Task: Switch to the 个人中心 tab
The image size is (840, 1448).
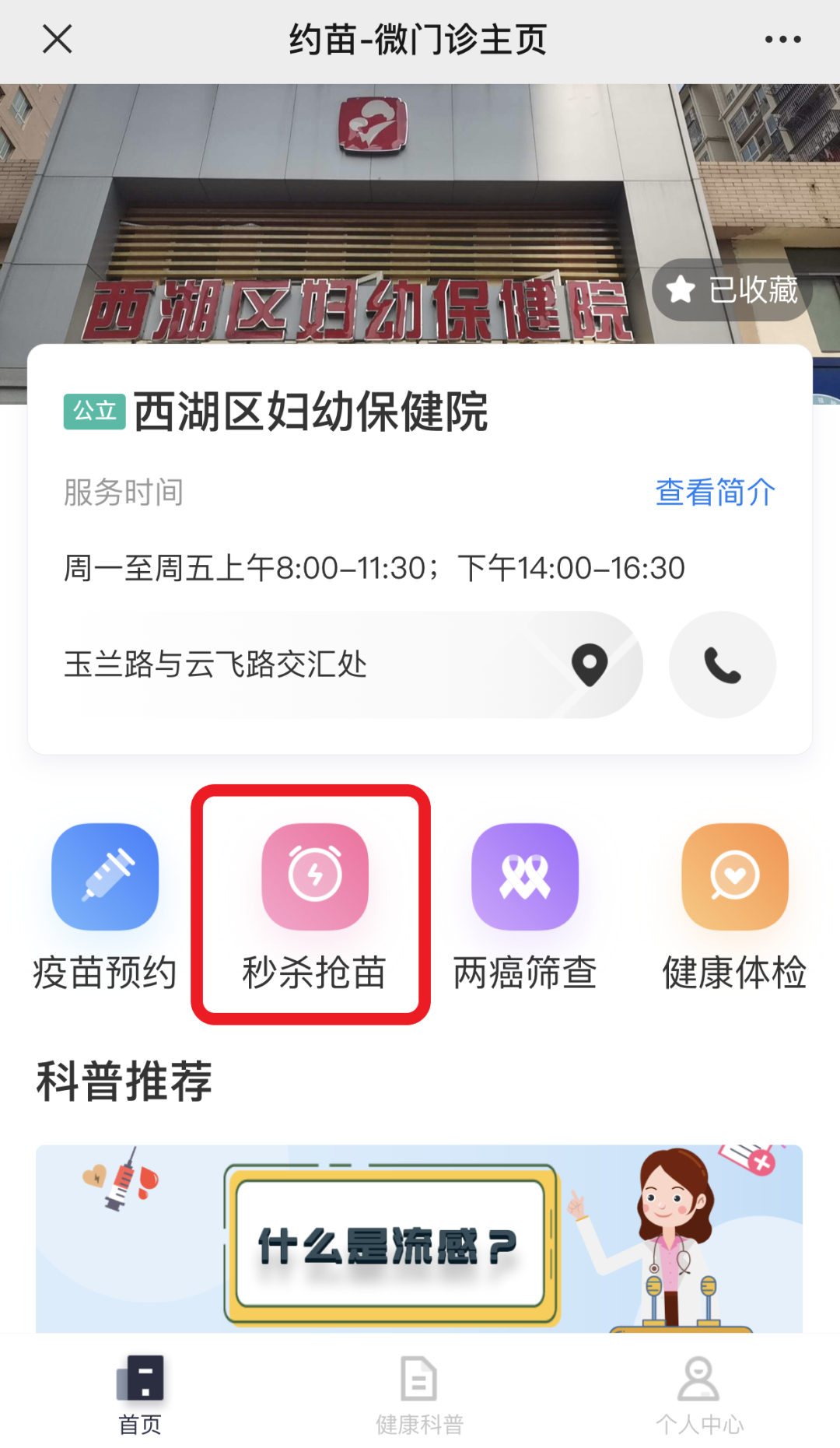Action: pyautogui.click(x=699, y=1394)
